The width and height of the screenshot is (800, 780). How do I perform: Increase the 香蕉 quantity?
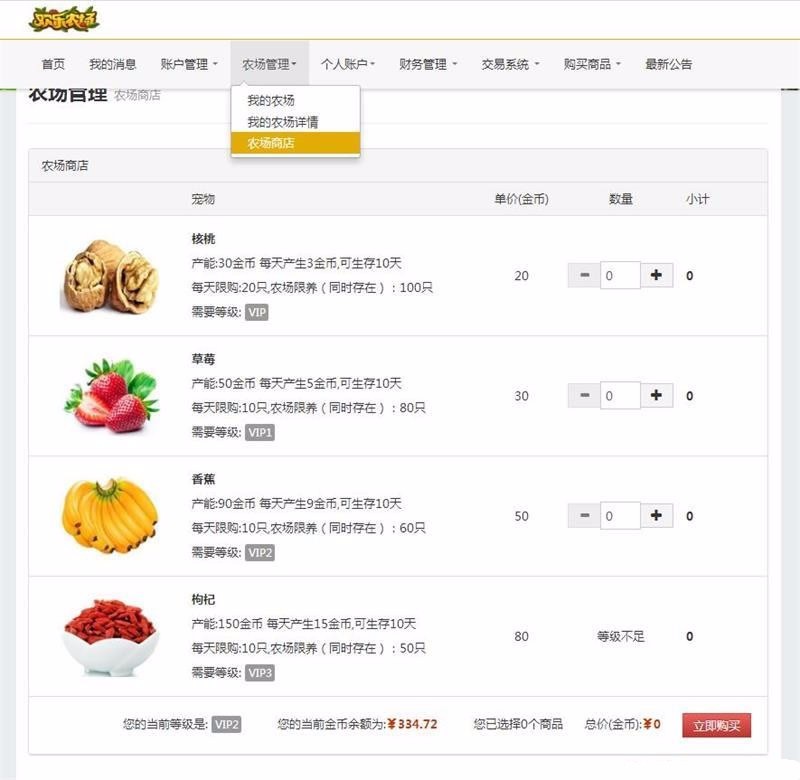coord(656,516)
